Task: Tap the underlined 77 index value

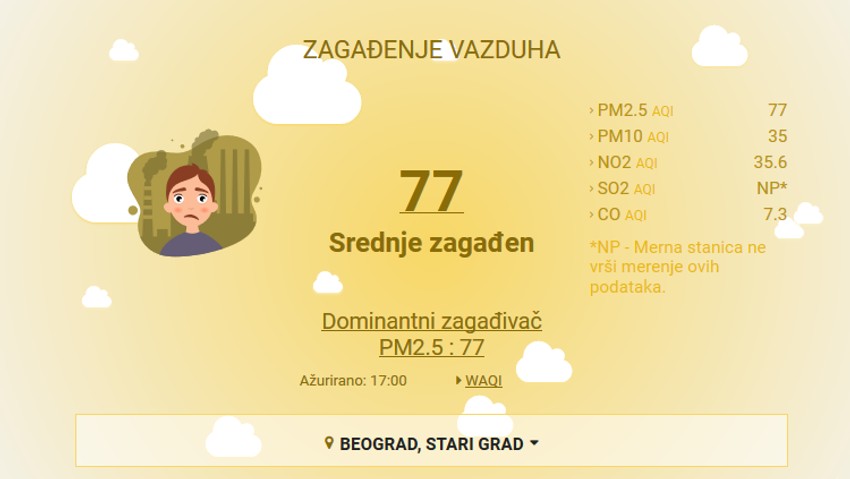Action: tap(431, 190)
